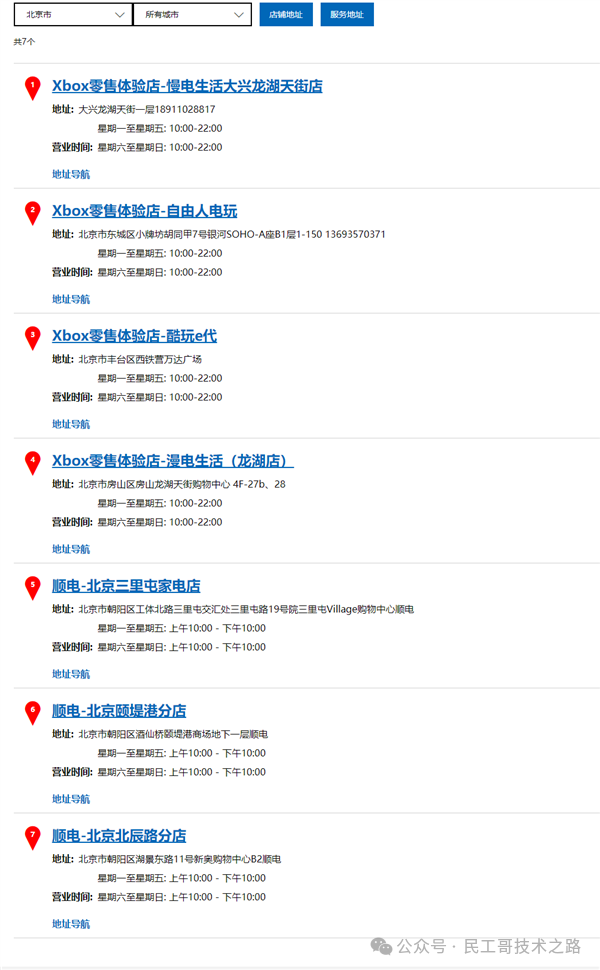Tap 地址导航 under 北京北辰路分店

pyautogui.click(x=71, y=924)
